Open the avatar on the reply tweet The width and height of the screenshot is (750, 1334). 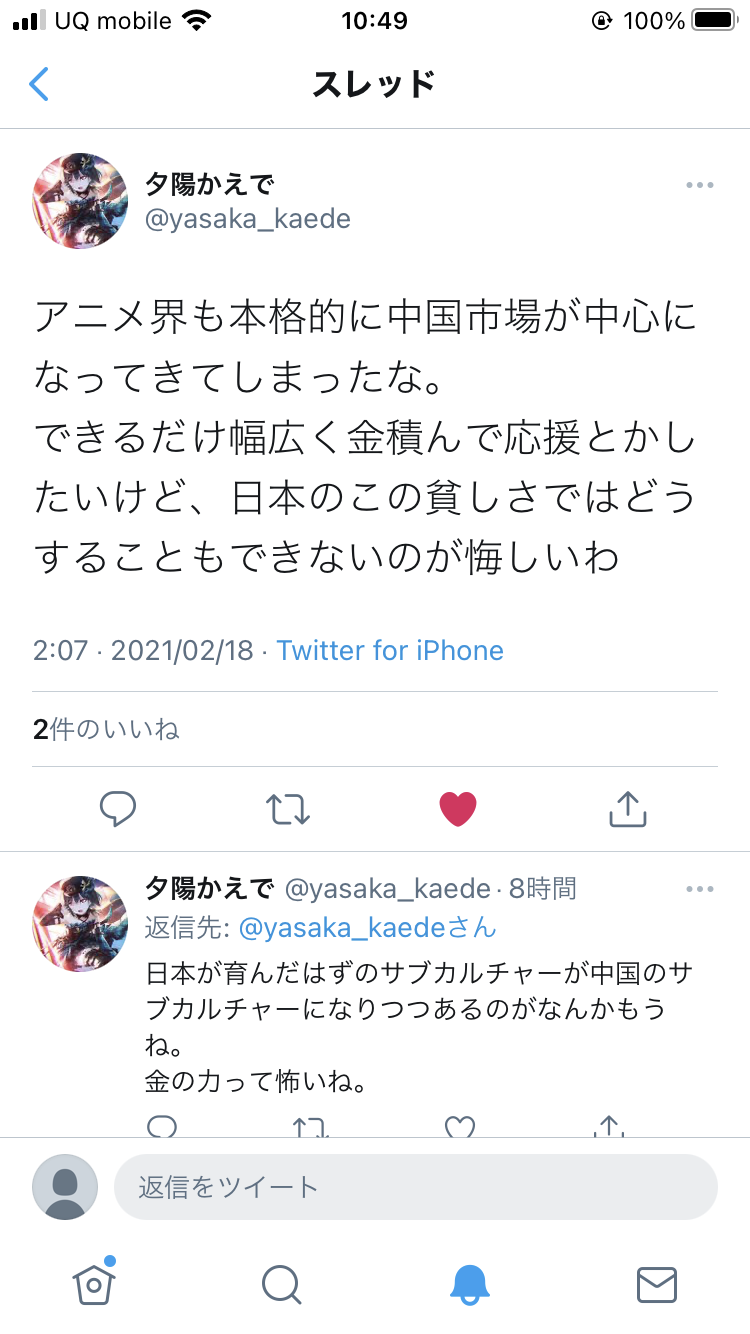point(80,923)
